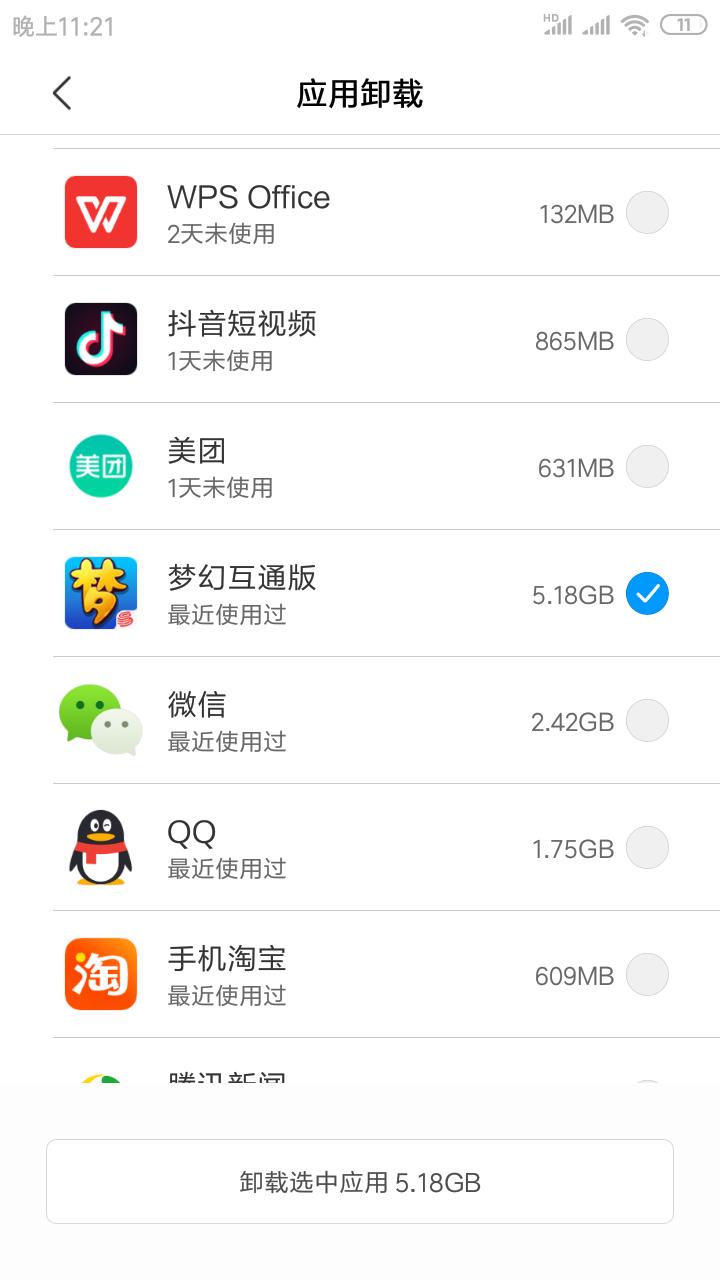This screenshot has width=720, height=1280.
Task: Select the QQ checkbox
Action: point(647,848)
